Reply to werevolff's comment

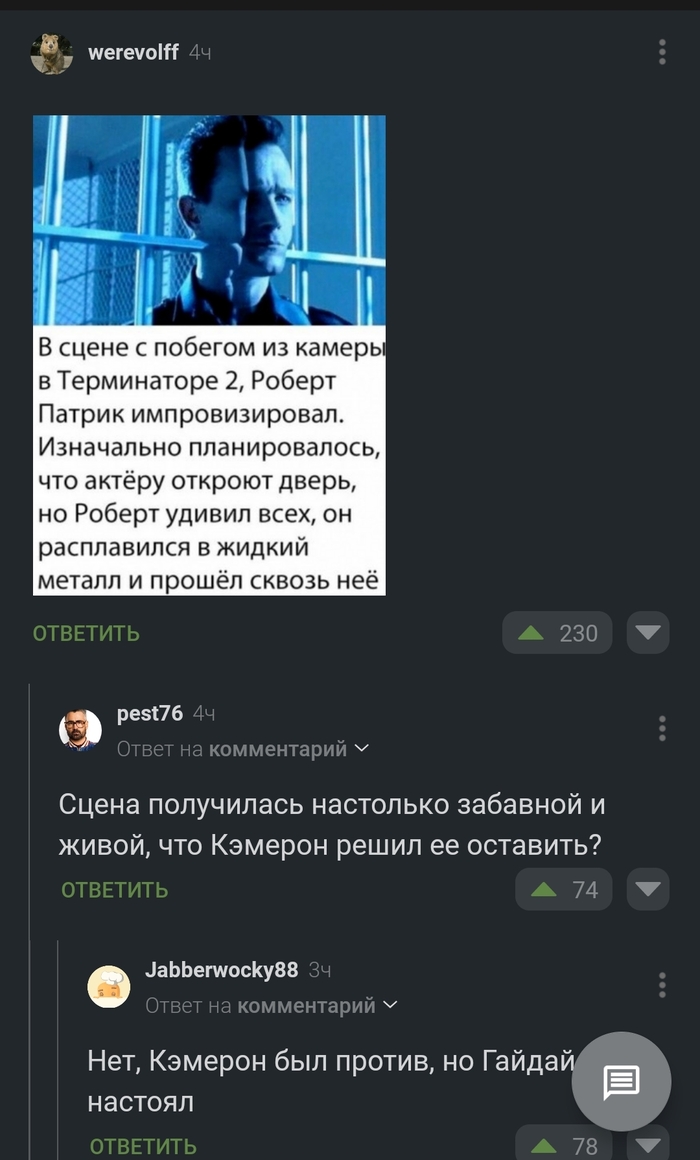(86, 633)
